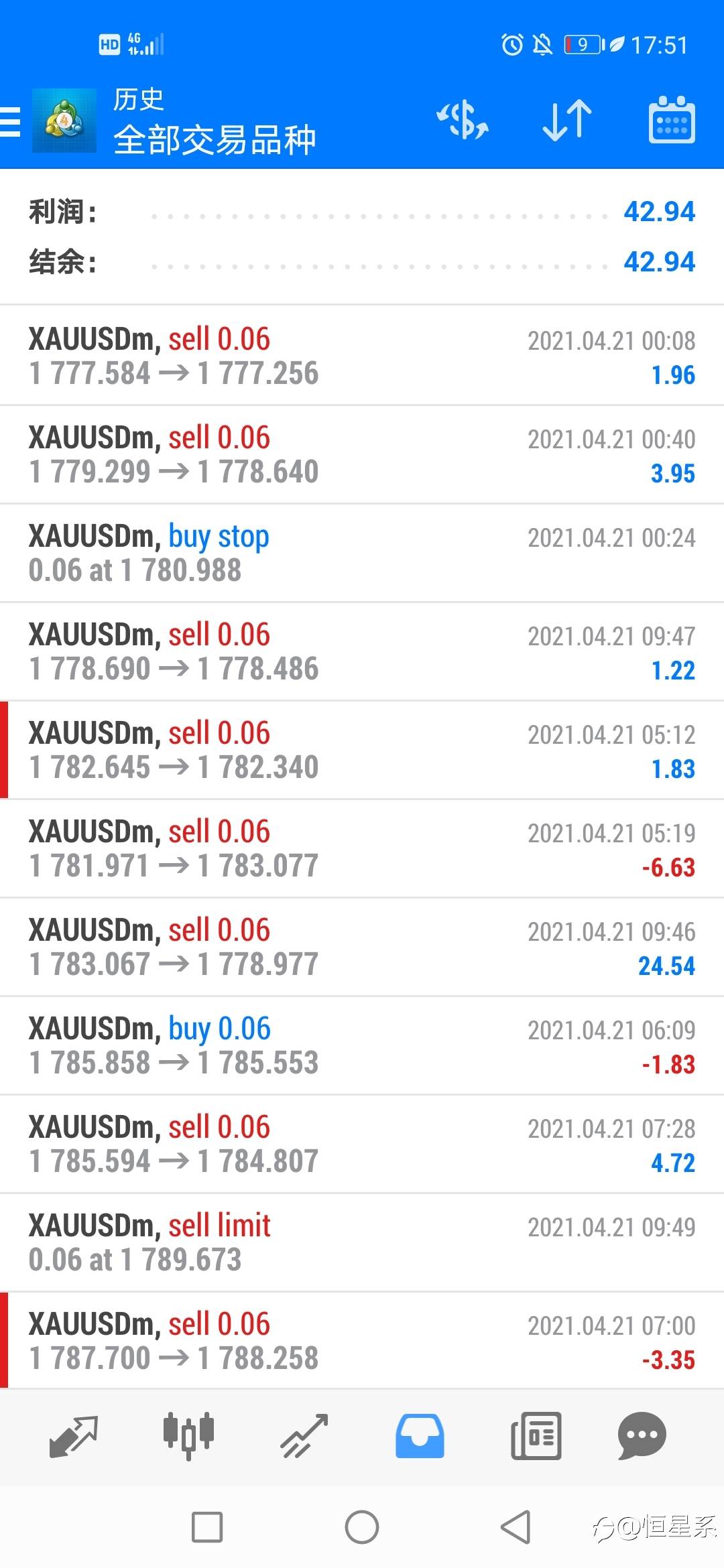View the trade with -6.63 loss
This screenshot has height=1568, width=724.
(362, 848)
